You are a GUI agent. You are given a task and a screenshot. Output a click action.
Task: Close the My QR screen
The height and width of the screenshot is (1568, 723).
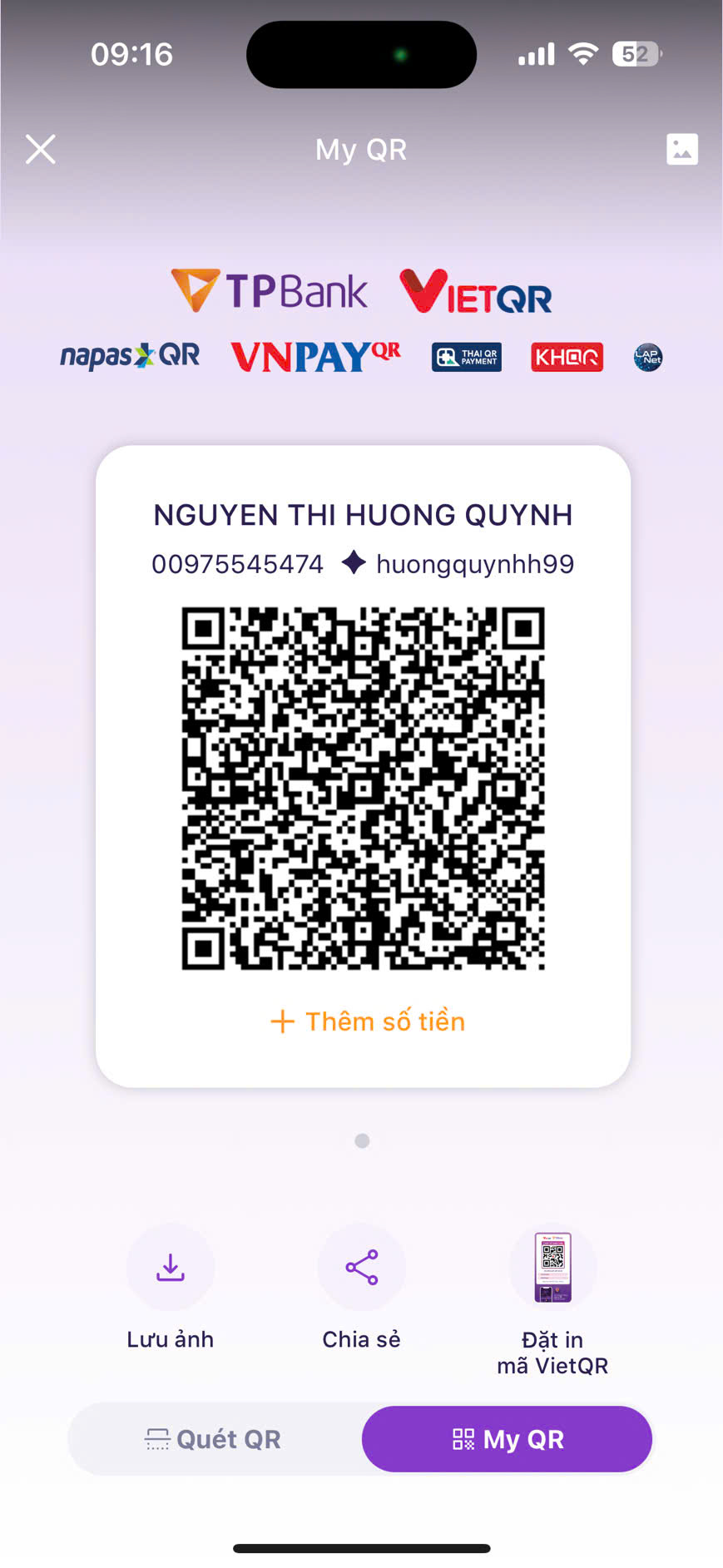40,150
